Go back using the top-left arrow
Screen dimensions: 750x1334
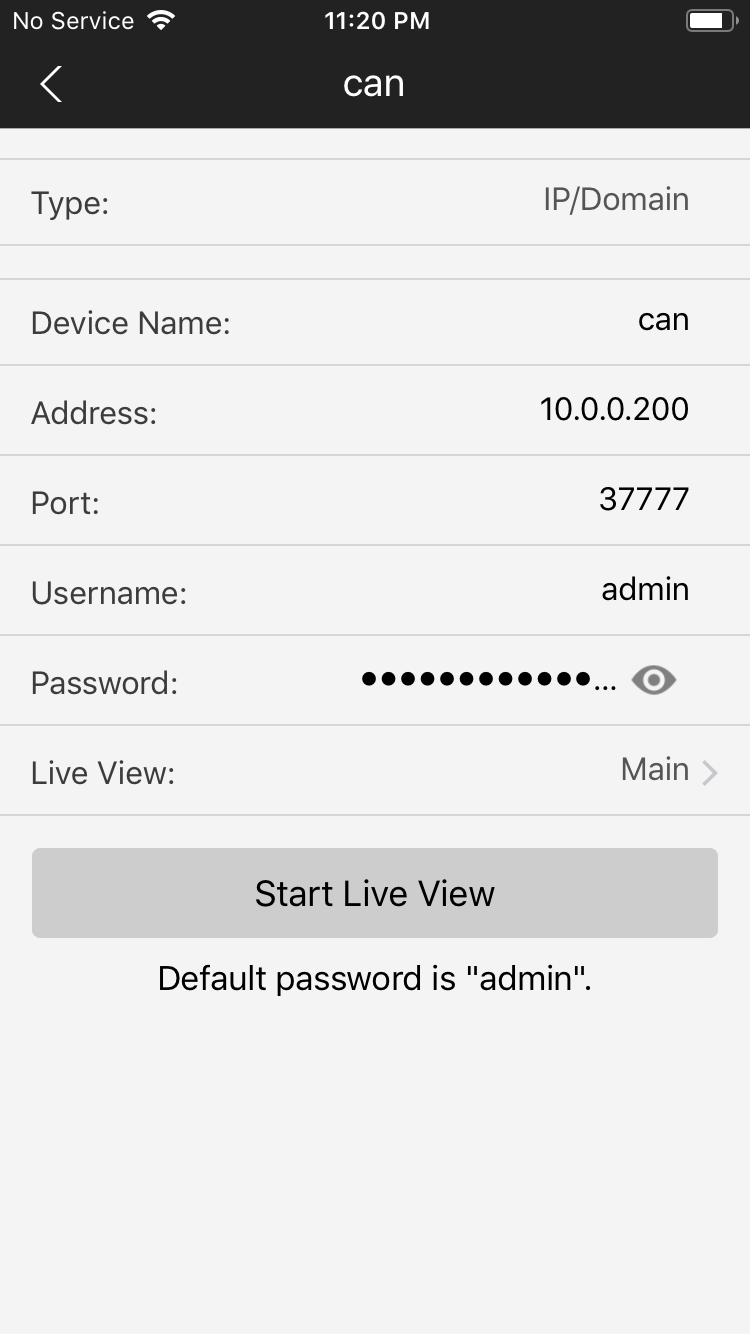(x=51, y=84)
